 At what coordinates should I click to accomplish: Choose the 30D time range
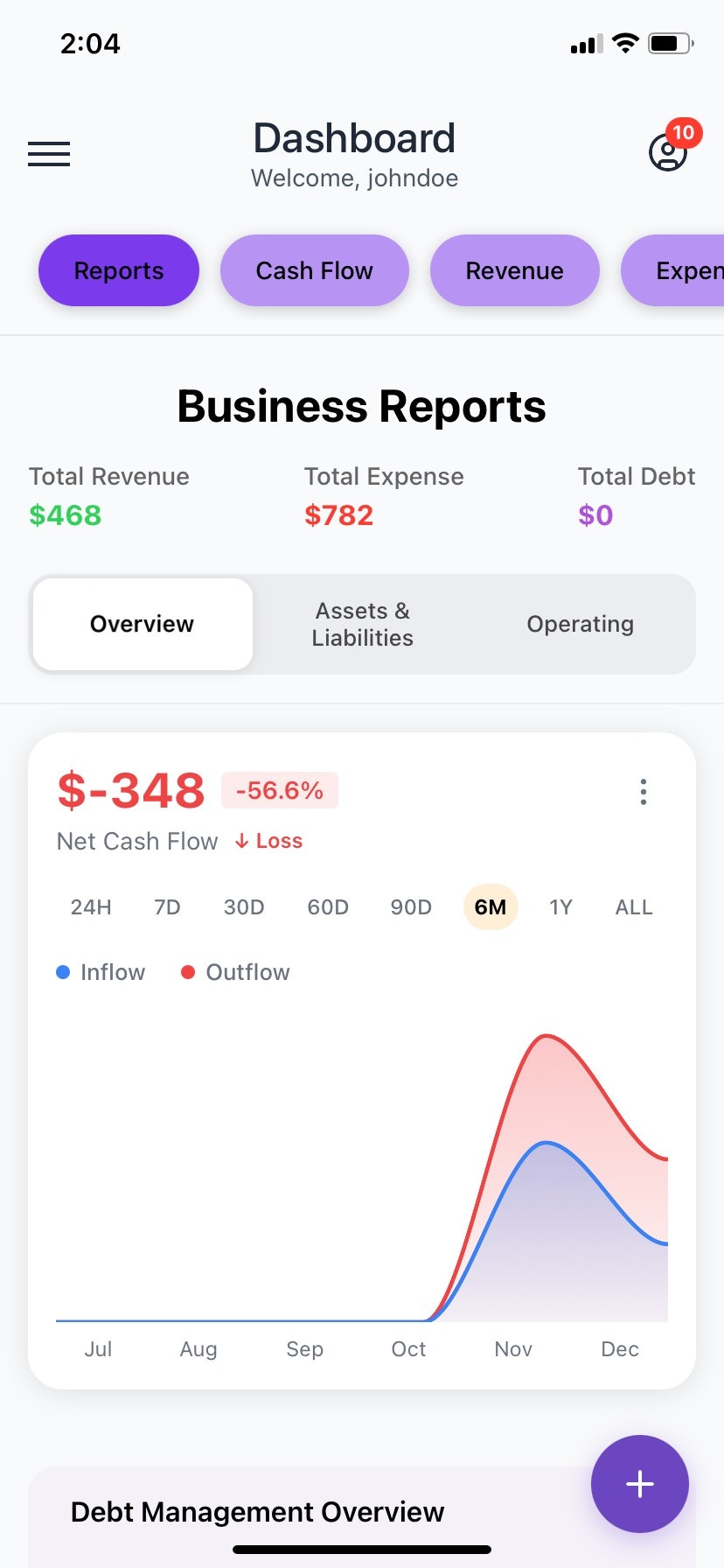[244, 907]
